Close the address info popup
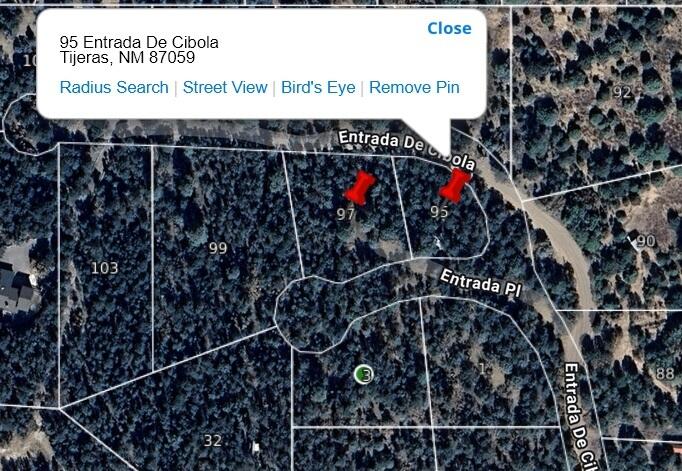 point(448,28)
